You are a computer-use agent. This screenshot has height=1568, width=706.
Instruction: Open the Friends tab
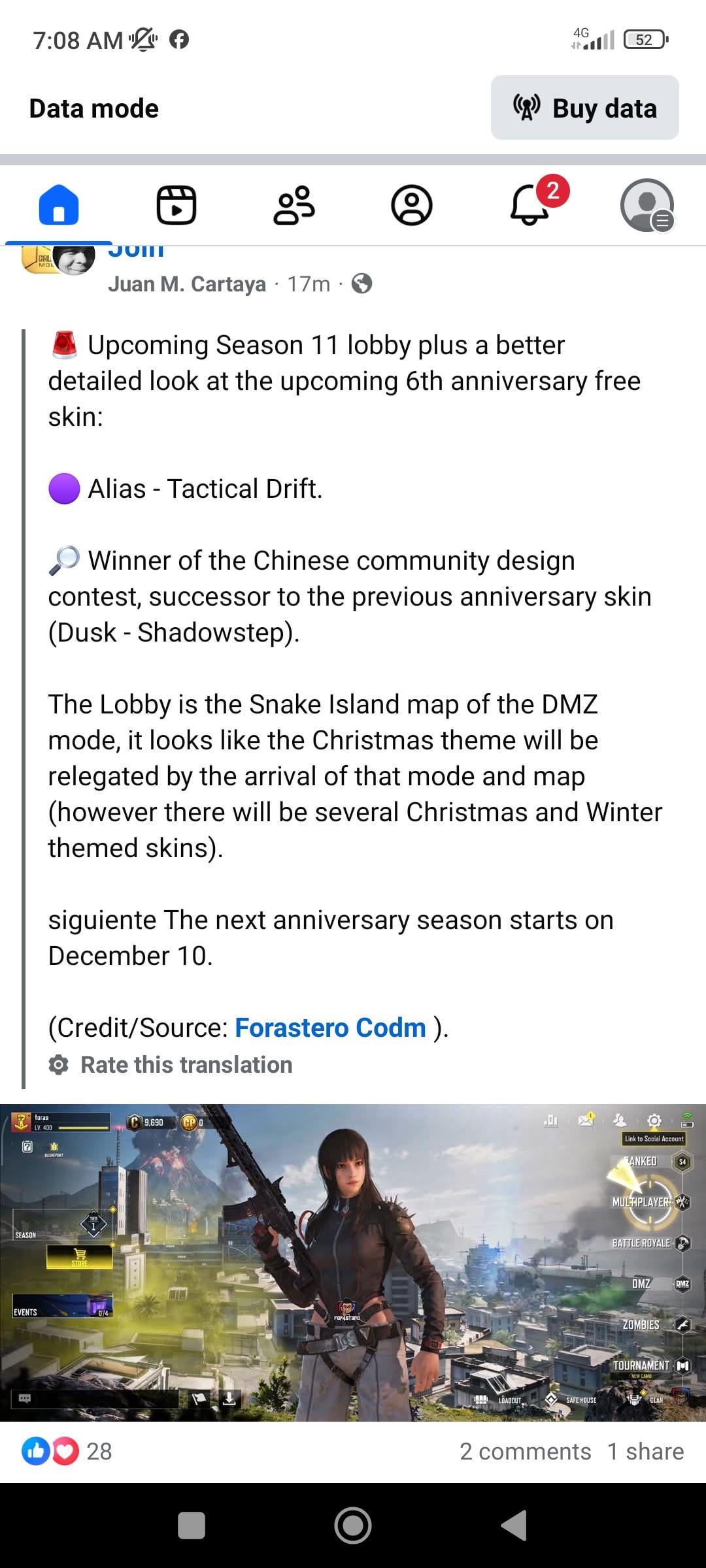(294, 205)
